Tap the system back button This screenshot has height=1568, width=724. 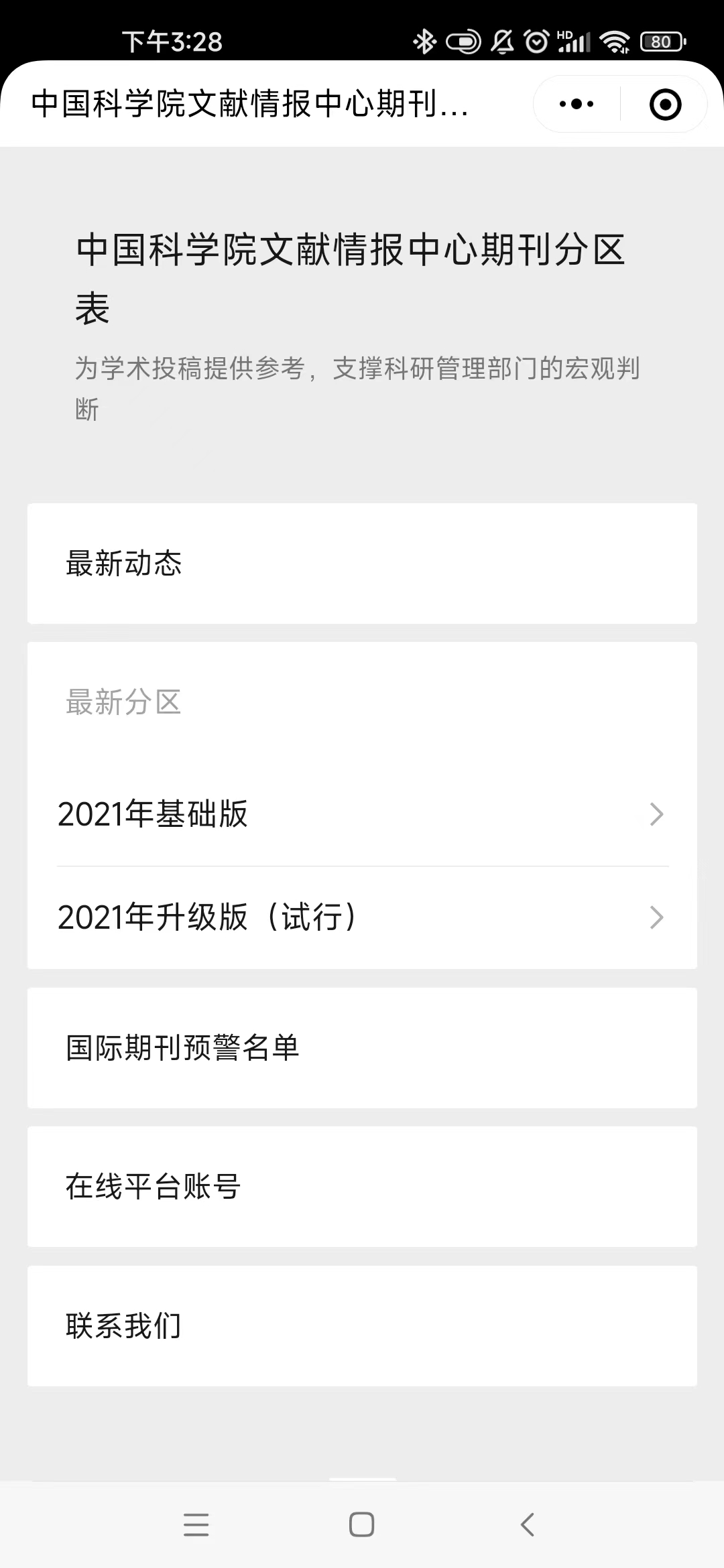528,1524
